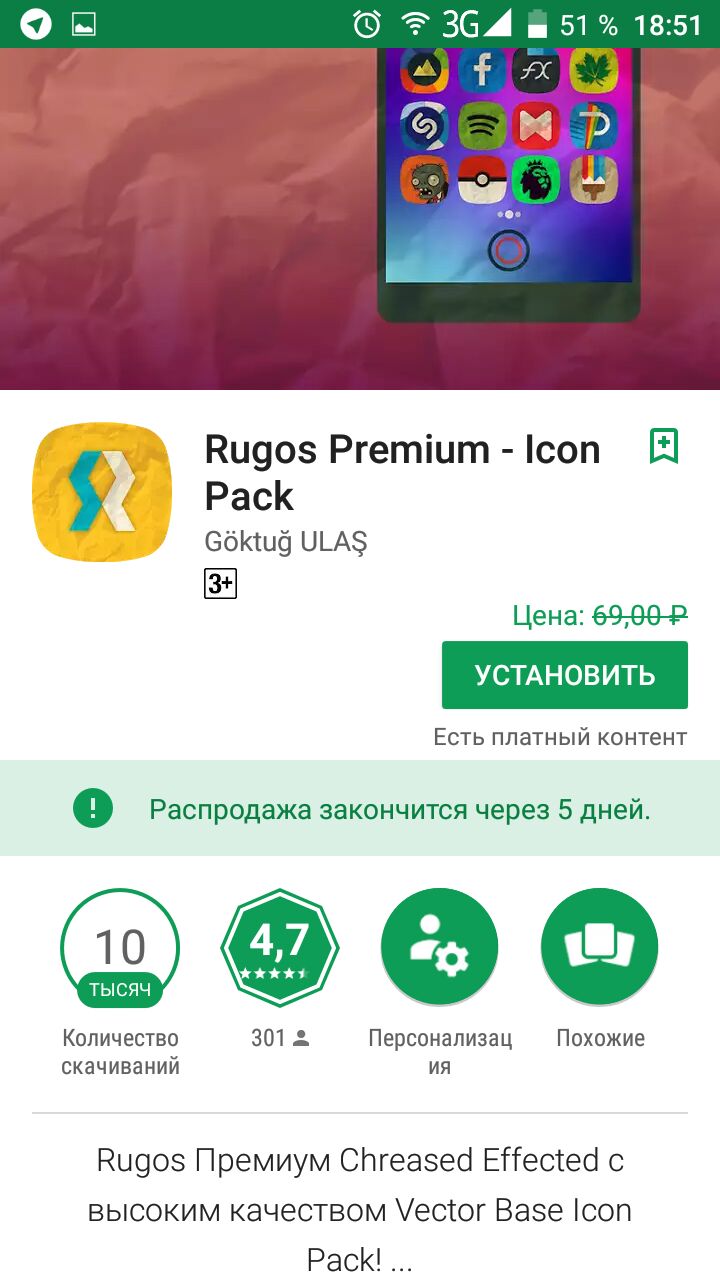Add Rugos Premium to the wishlist

pyautogui.click(x=664, y=446)
